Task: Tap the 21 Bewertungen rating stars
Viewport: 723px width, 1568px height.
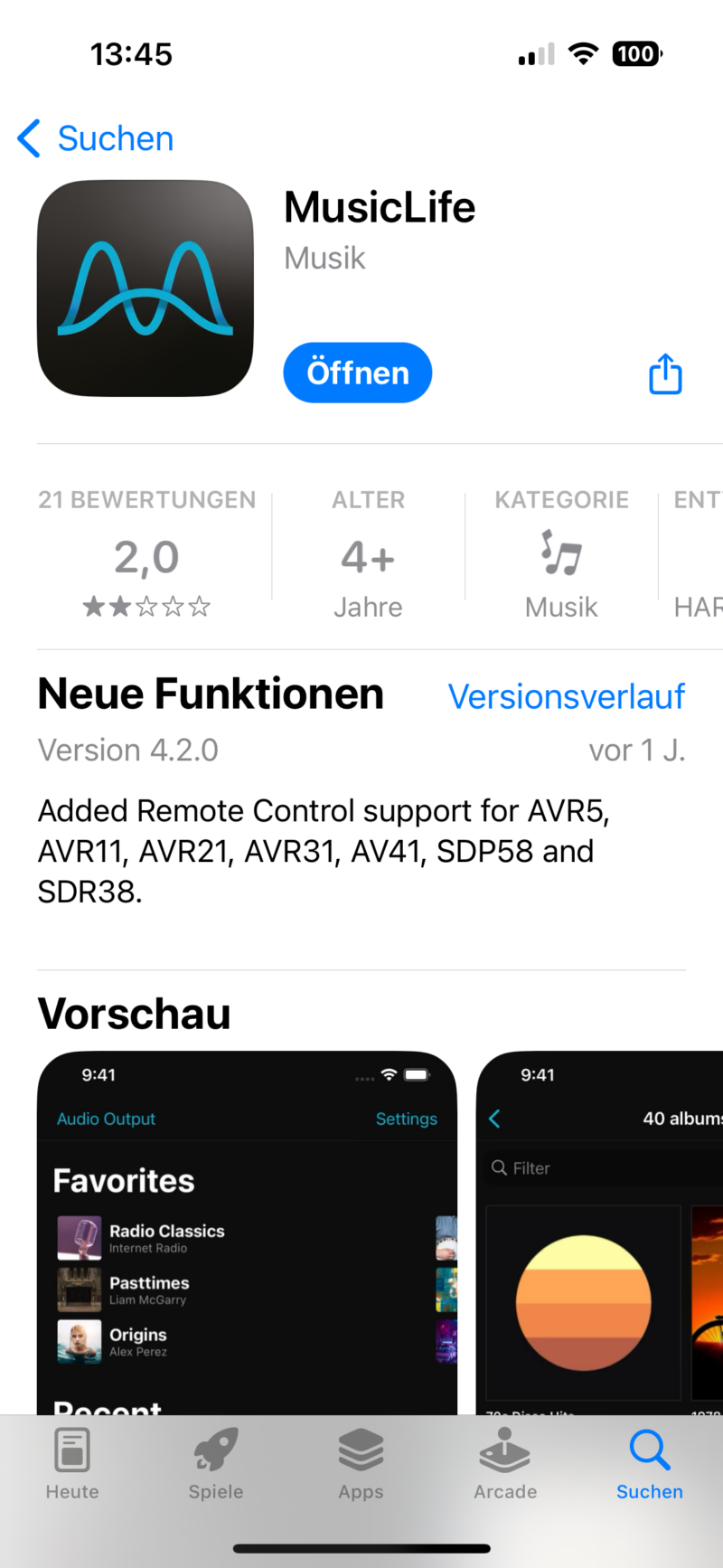Action: click(x=146, y=606)
